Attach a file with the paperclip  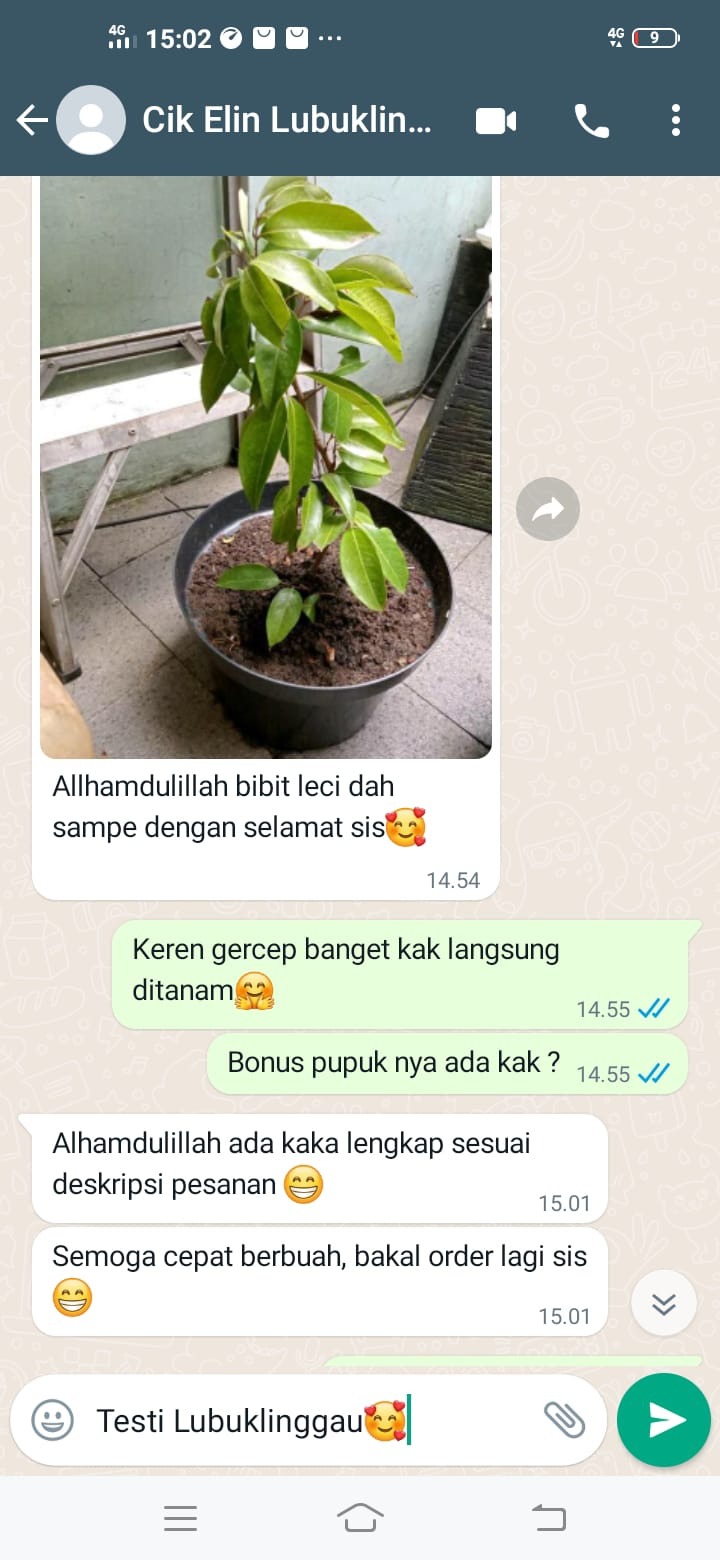tap(564, 1419)
